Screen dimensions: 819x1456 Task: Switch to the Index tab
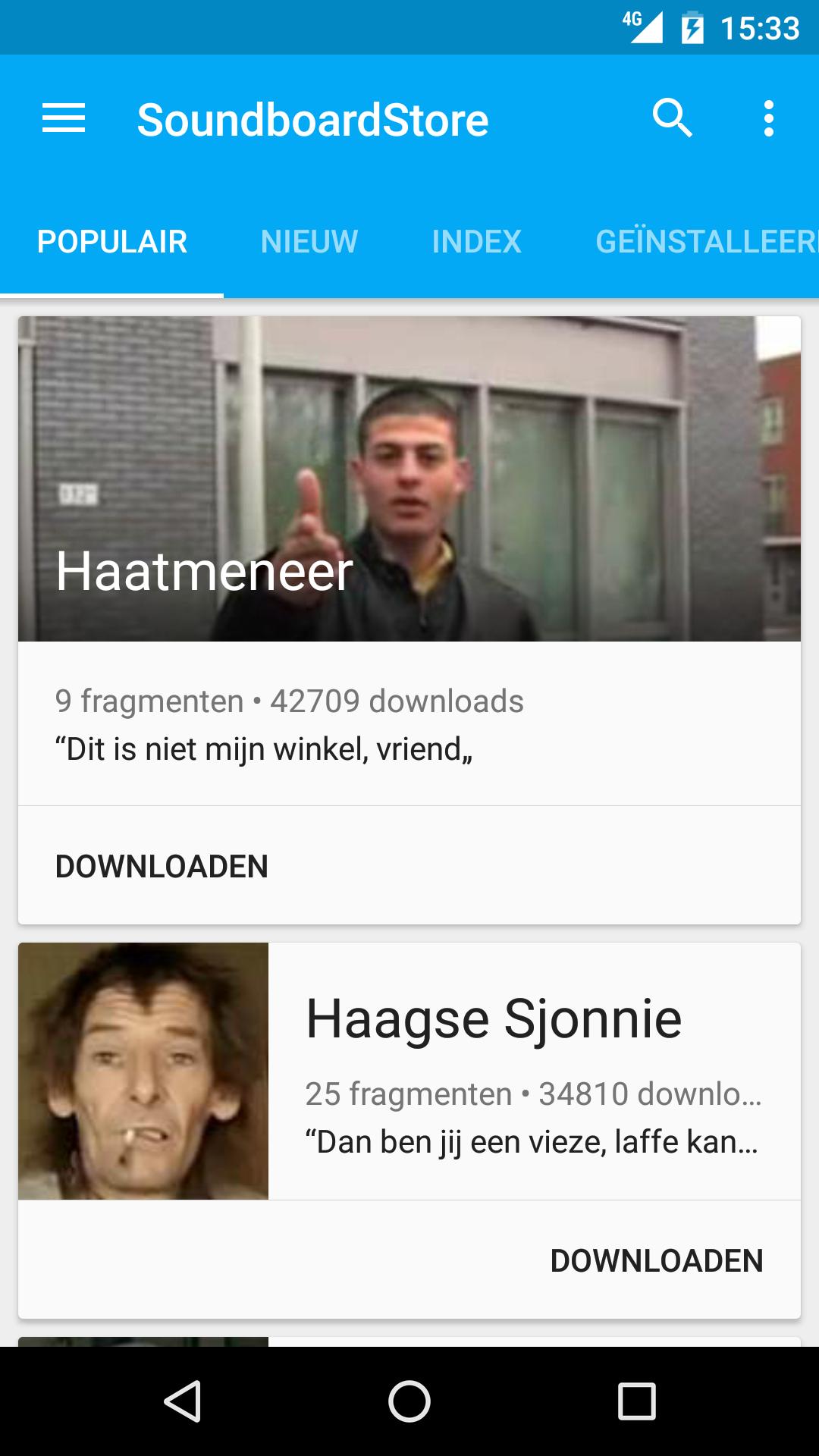[x=476, y=242]
